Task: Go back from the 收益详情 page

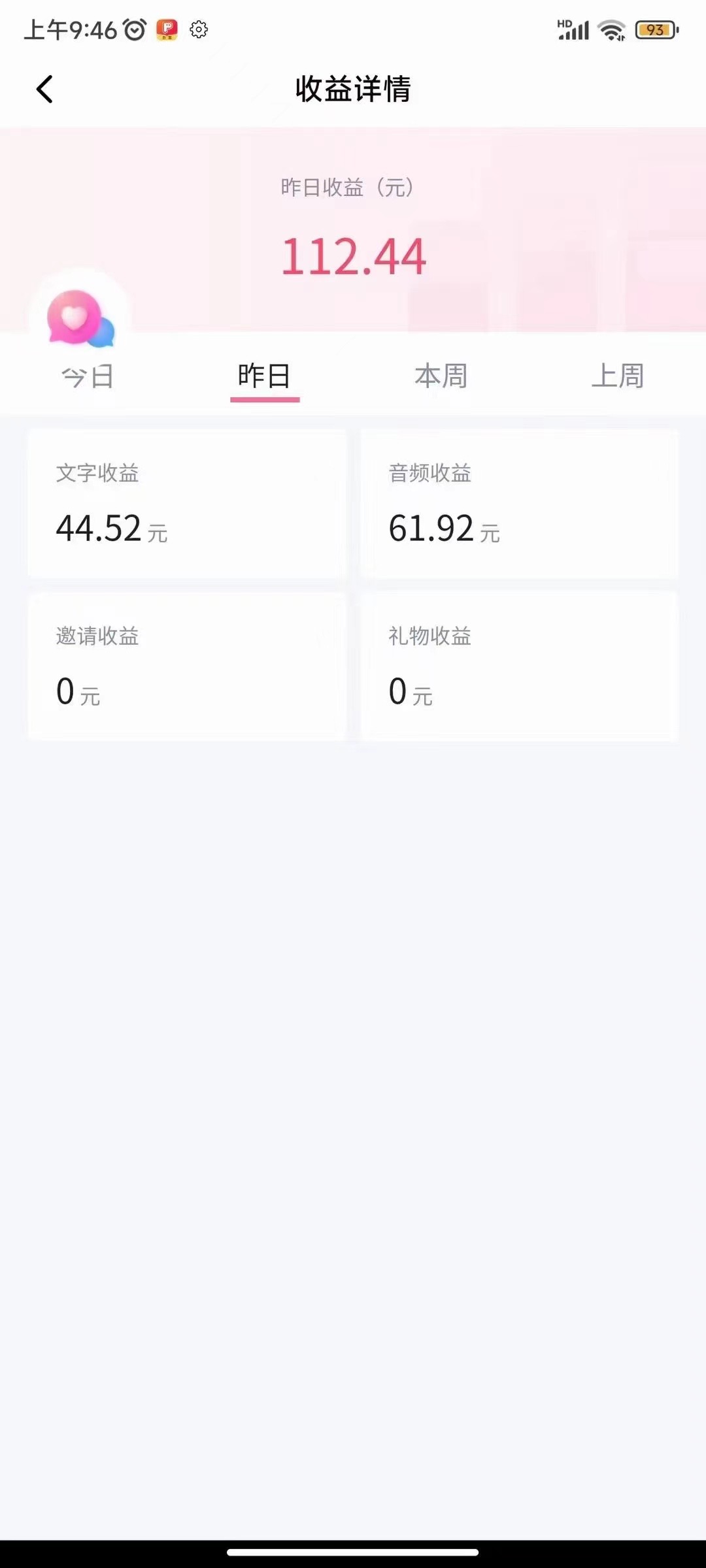Action: [44, 90]
